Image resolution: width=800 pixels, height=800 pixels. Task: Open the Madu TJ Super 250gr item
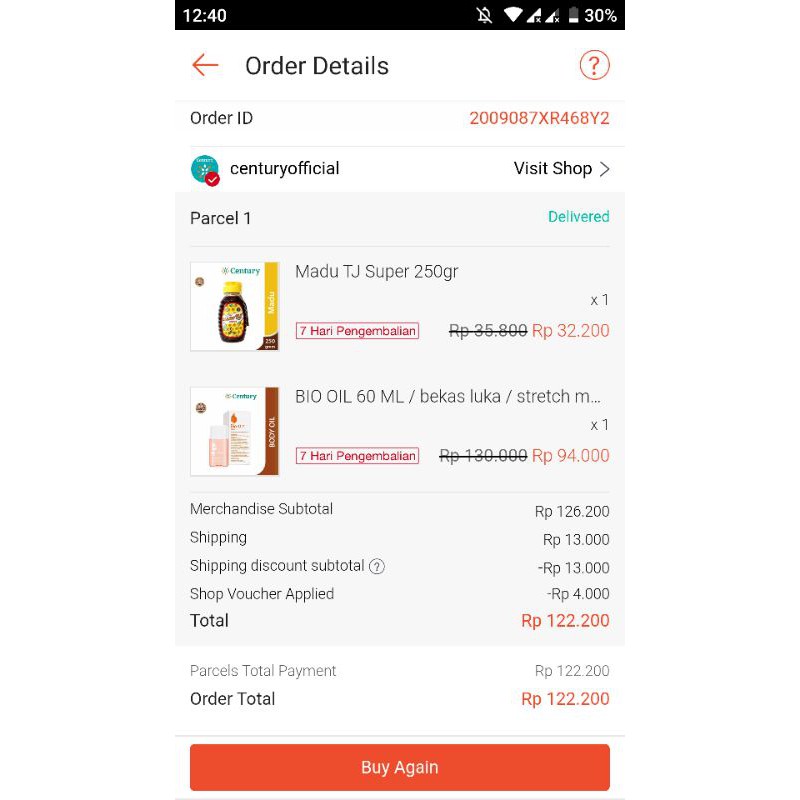pos(376,272)
